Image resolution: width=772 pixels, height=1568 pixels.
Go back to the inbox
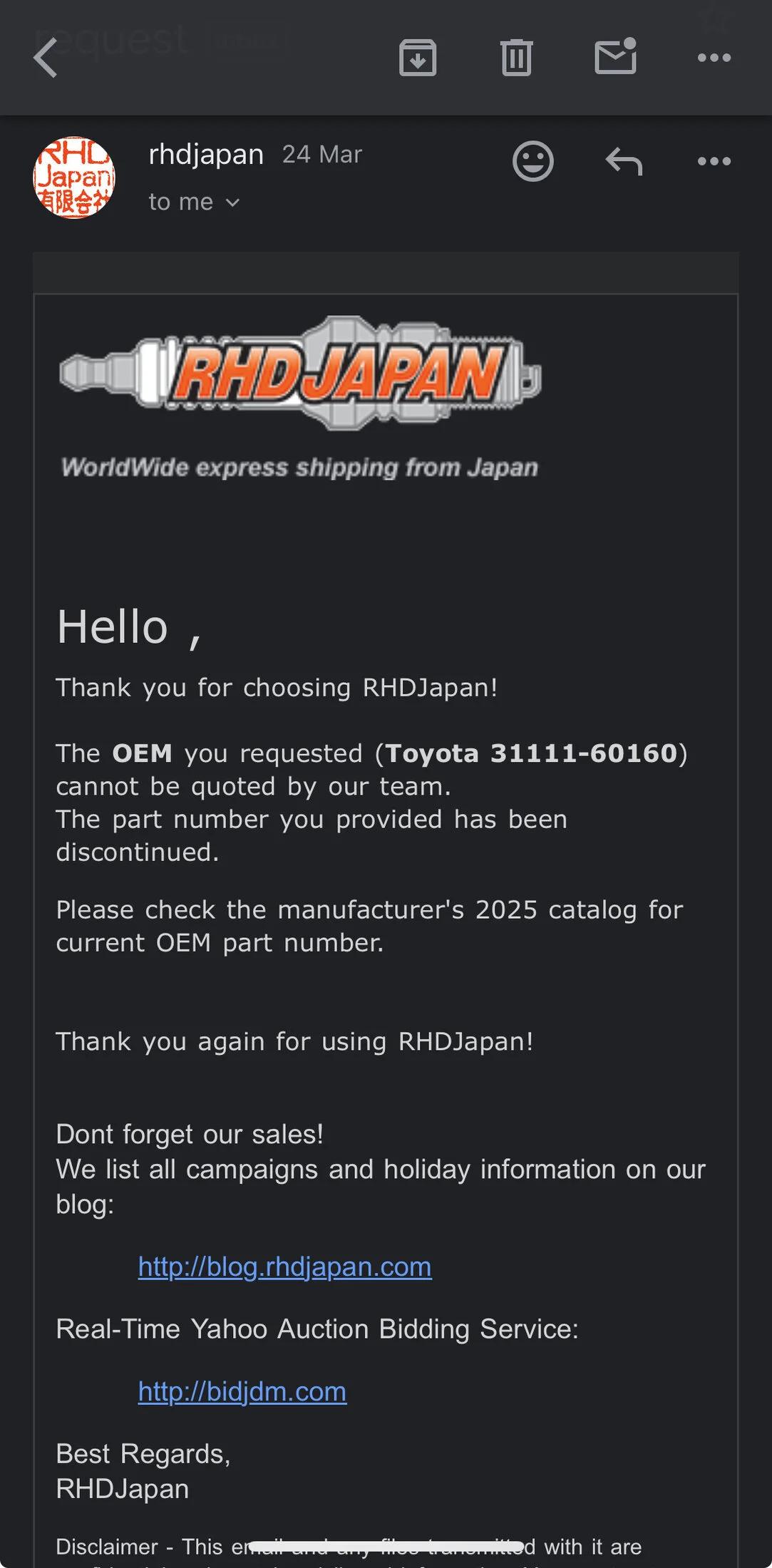46,58
